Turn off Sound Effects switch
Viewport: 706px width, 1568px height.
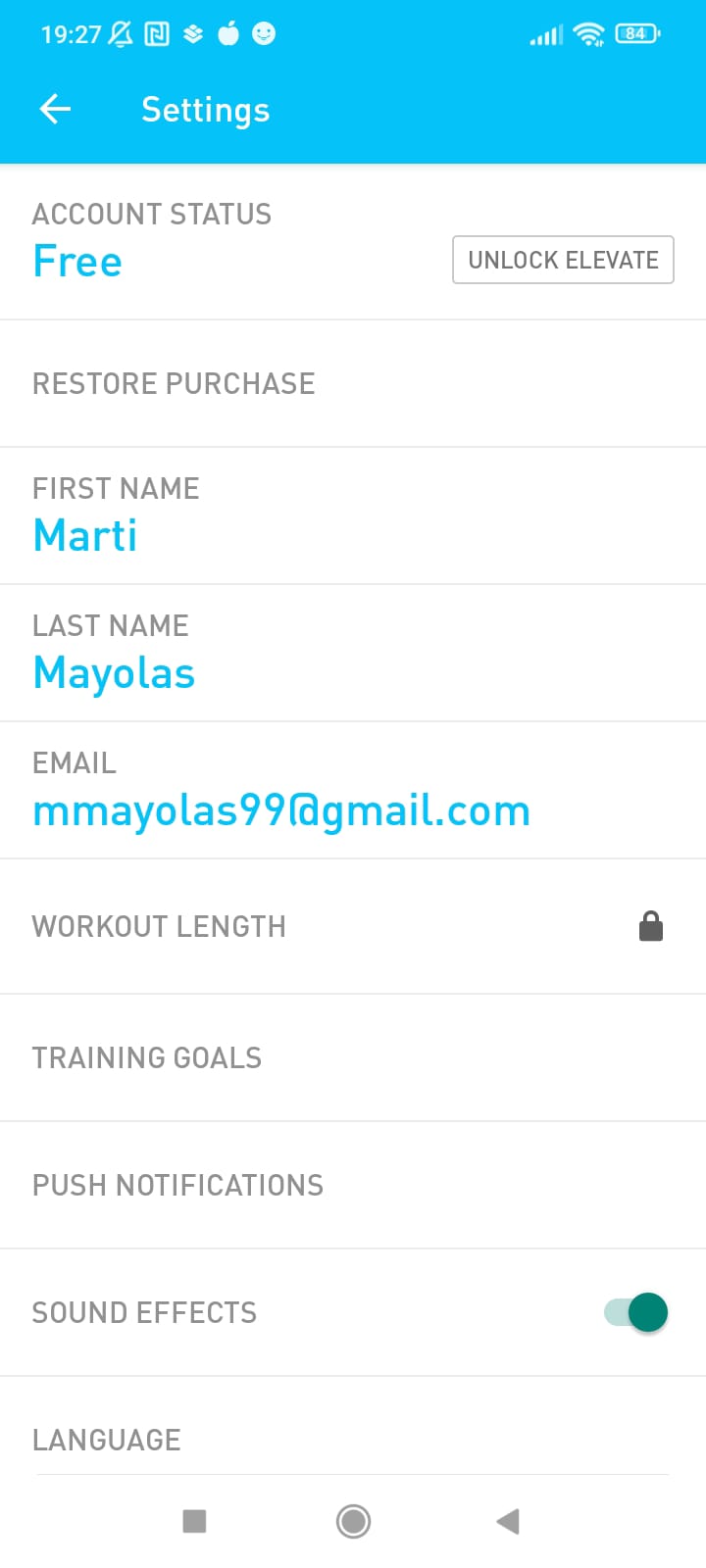click(636, 1312)
